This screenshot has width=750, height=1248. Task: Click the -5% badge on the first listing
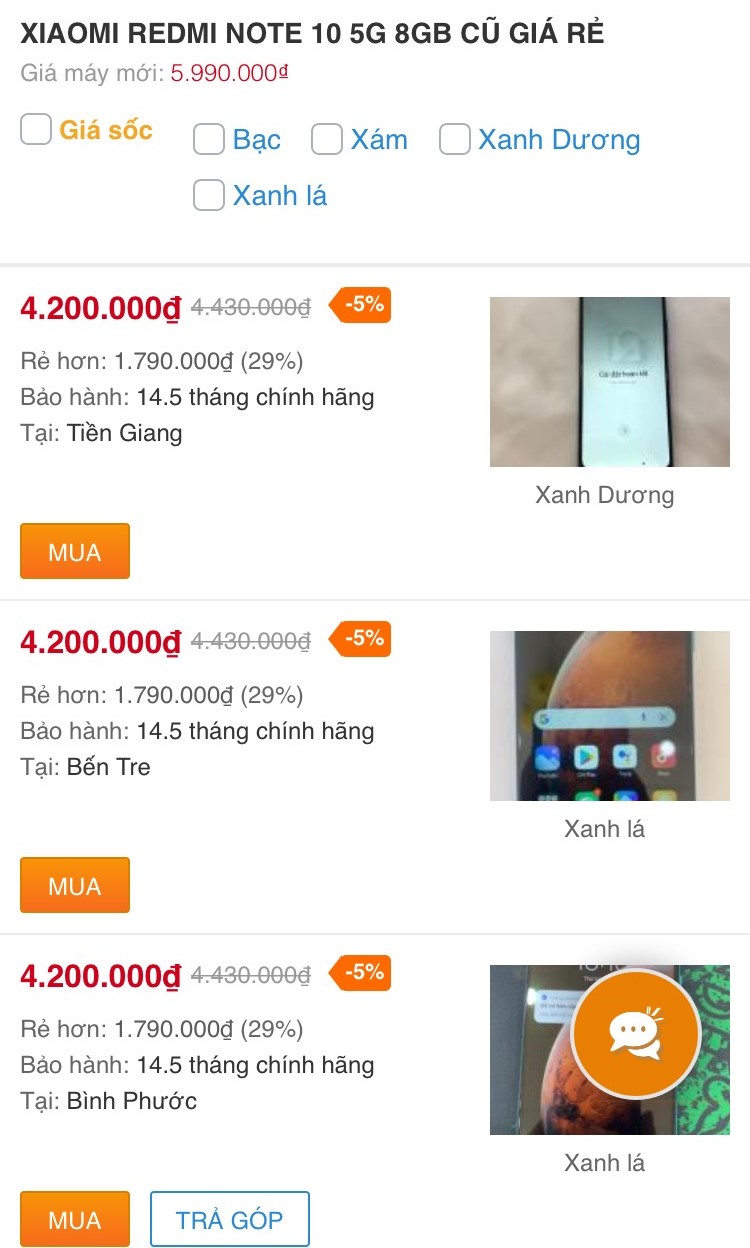[x=359, y=306]
